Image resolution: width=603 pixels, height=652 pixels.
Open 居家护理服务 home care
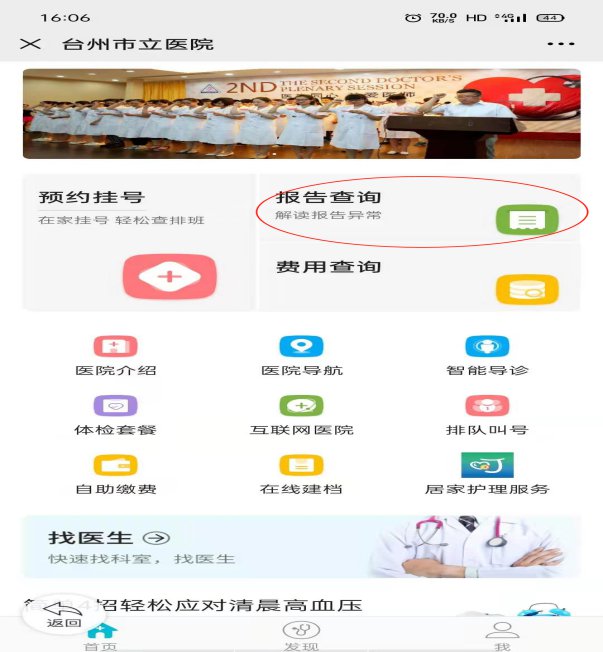(x=487, y=474)
